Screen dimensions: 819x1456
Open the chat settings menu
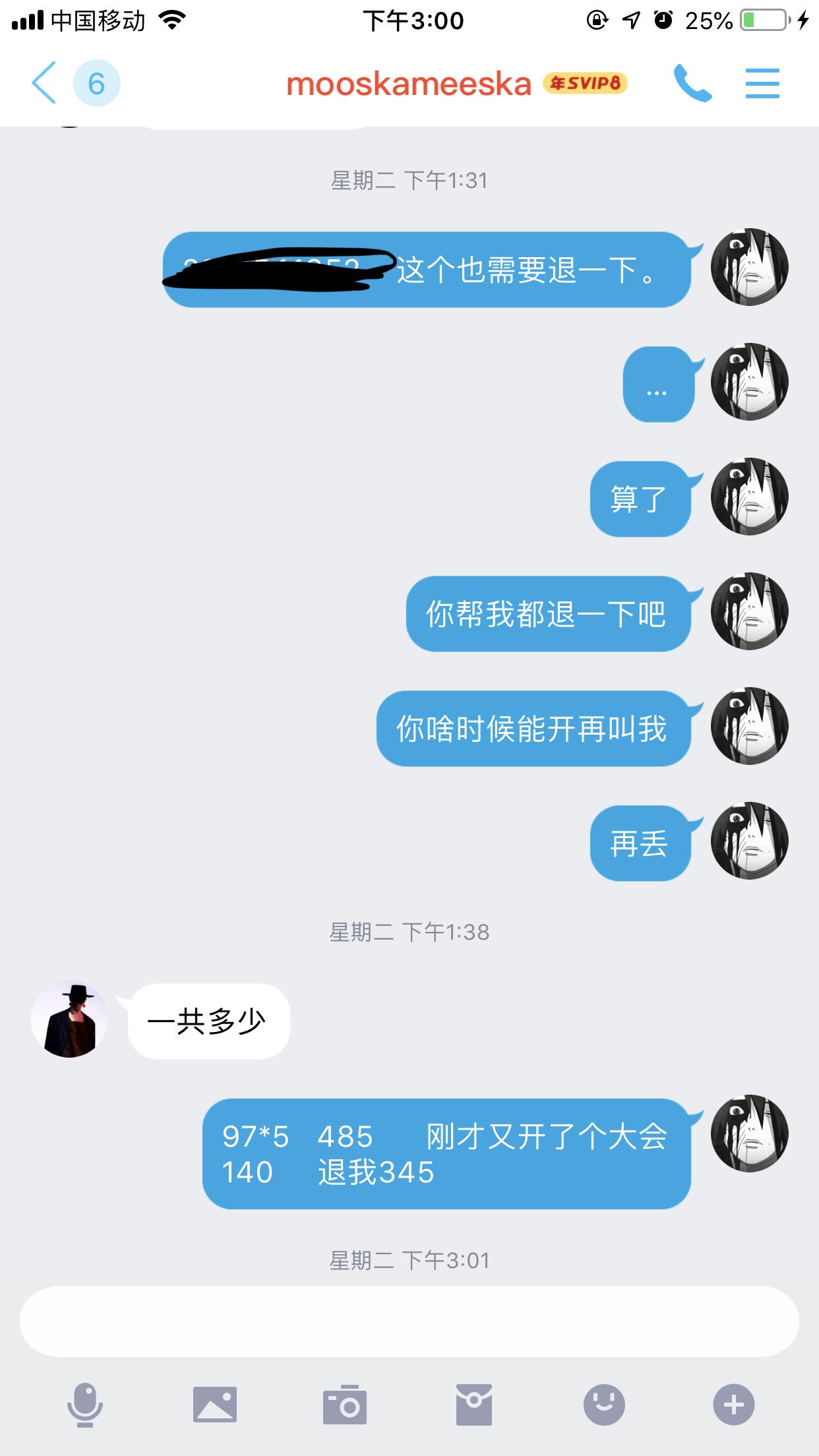click(762, 83)
